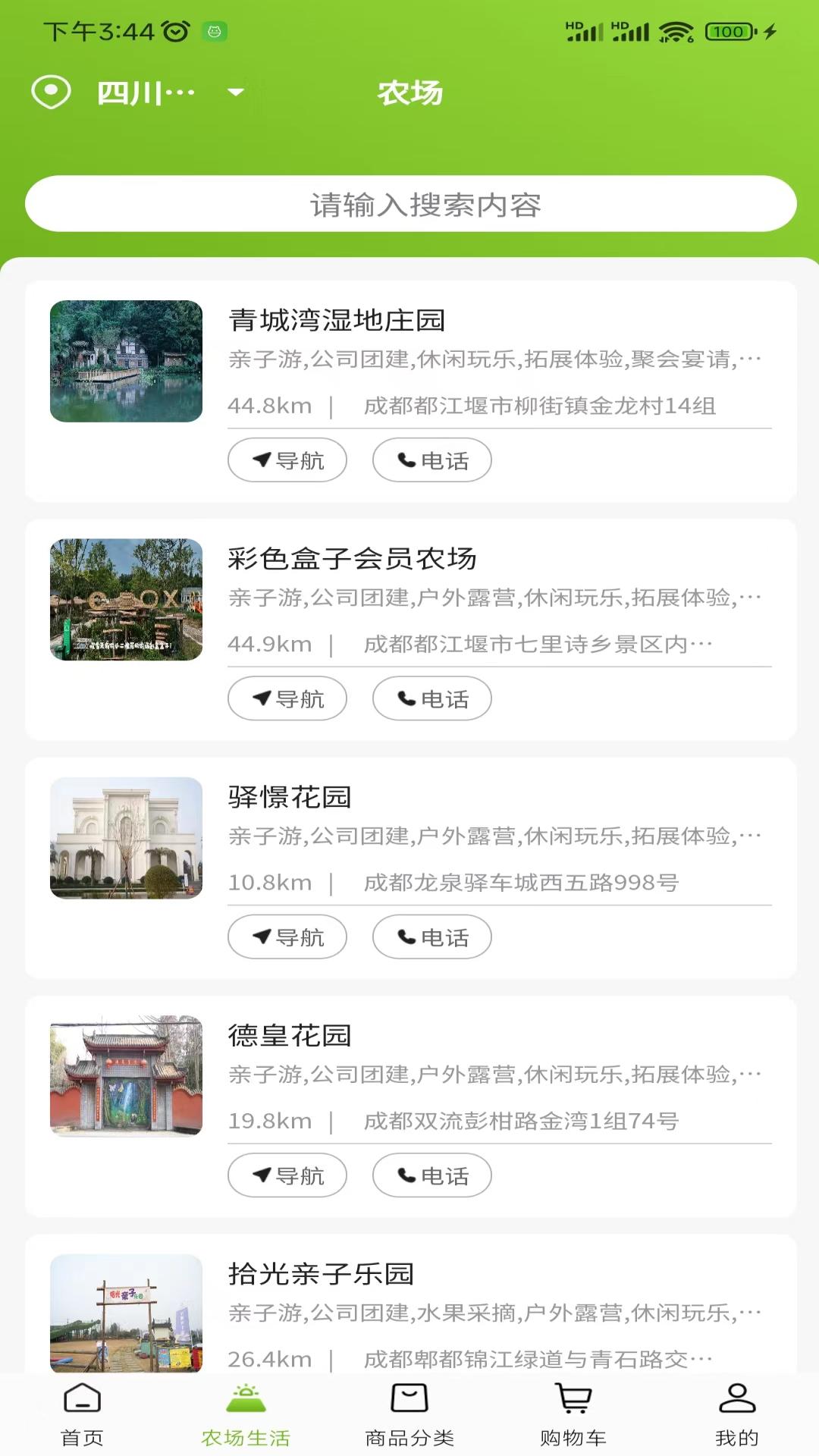Tap the search input field
The height and width of the screenshot is (1456, 819).
(409, 202)
